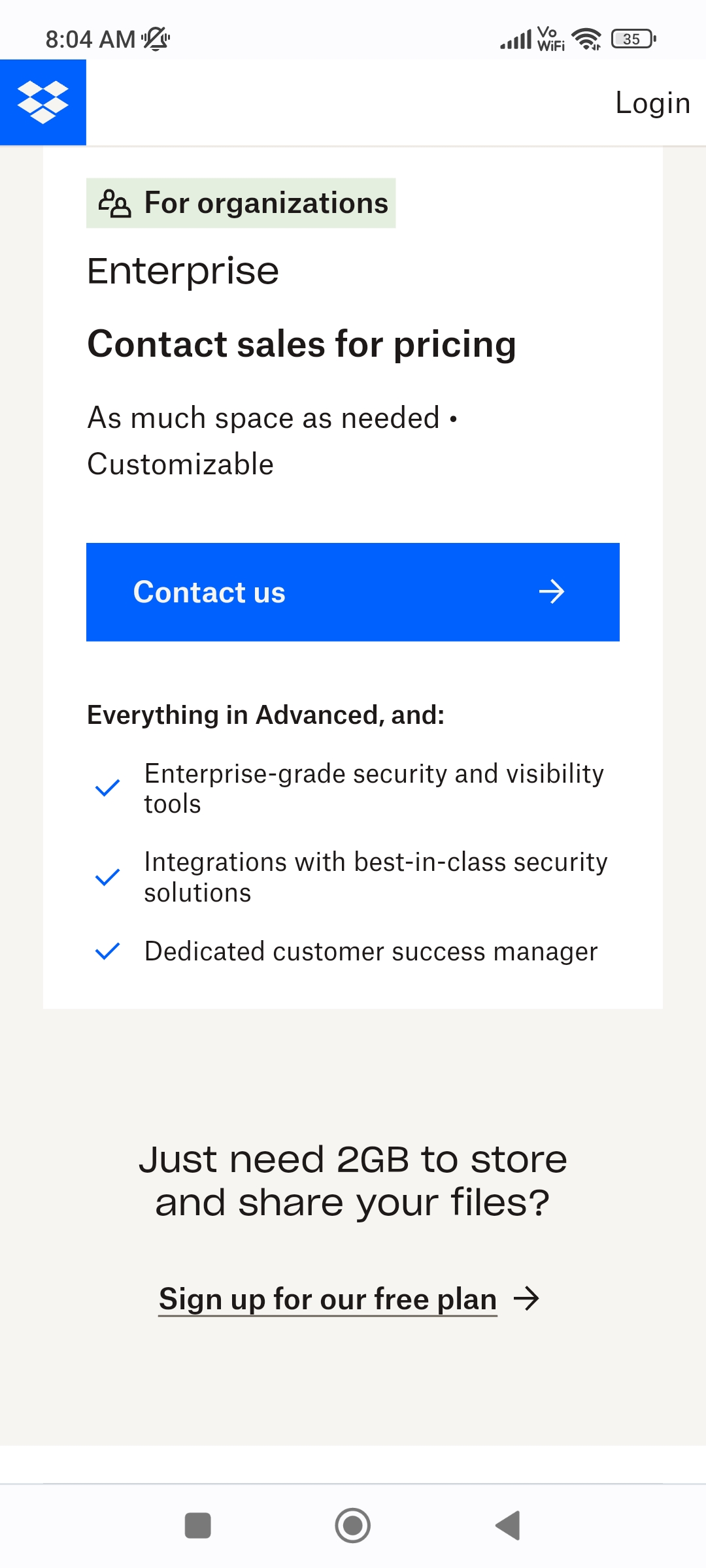Tap the Contact us button
Viewport: 706px width, 1568px height.
353,592
